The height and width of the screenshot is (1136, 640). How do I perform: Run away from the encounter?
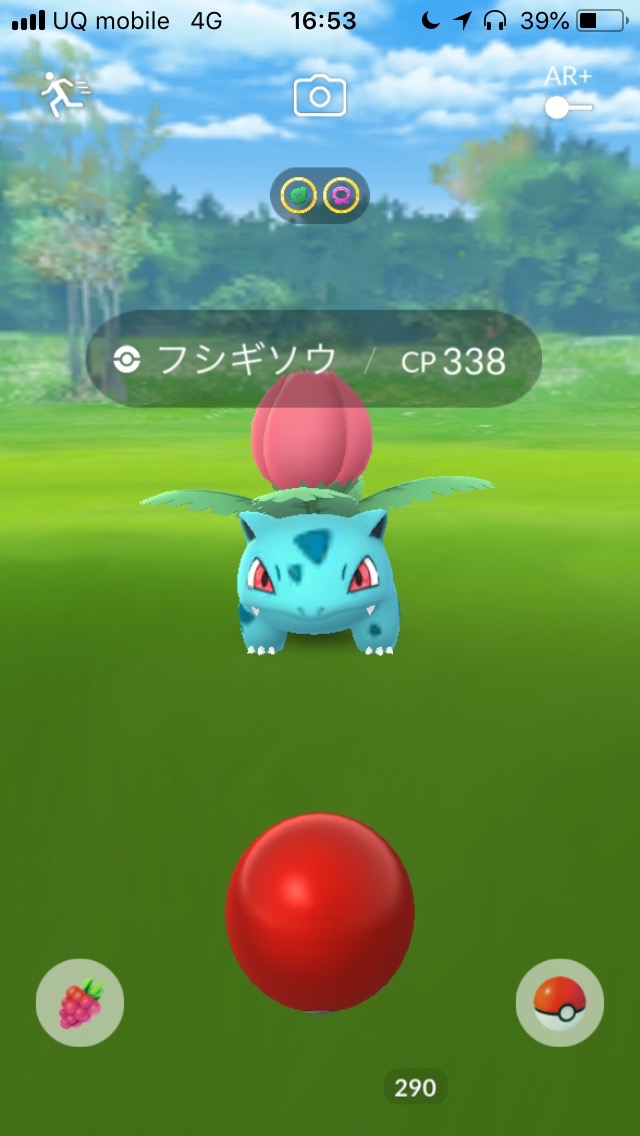click(64, 96)
